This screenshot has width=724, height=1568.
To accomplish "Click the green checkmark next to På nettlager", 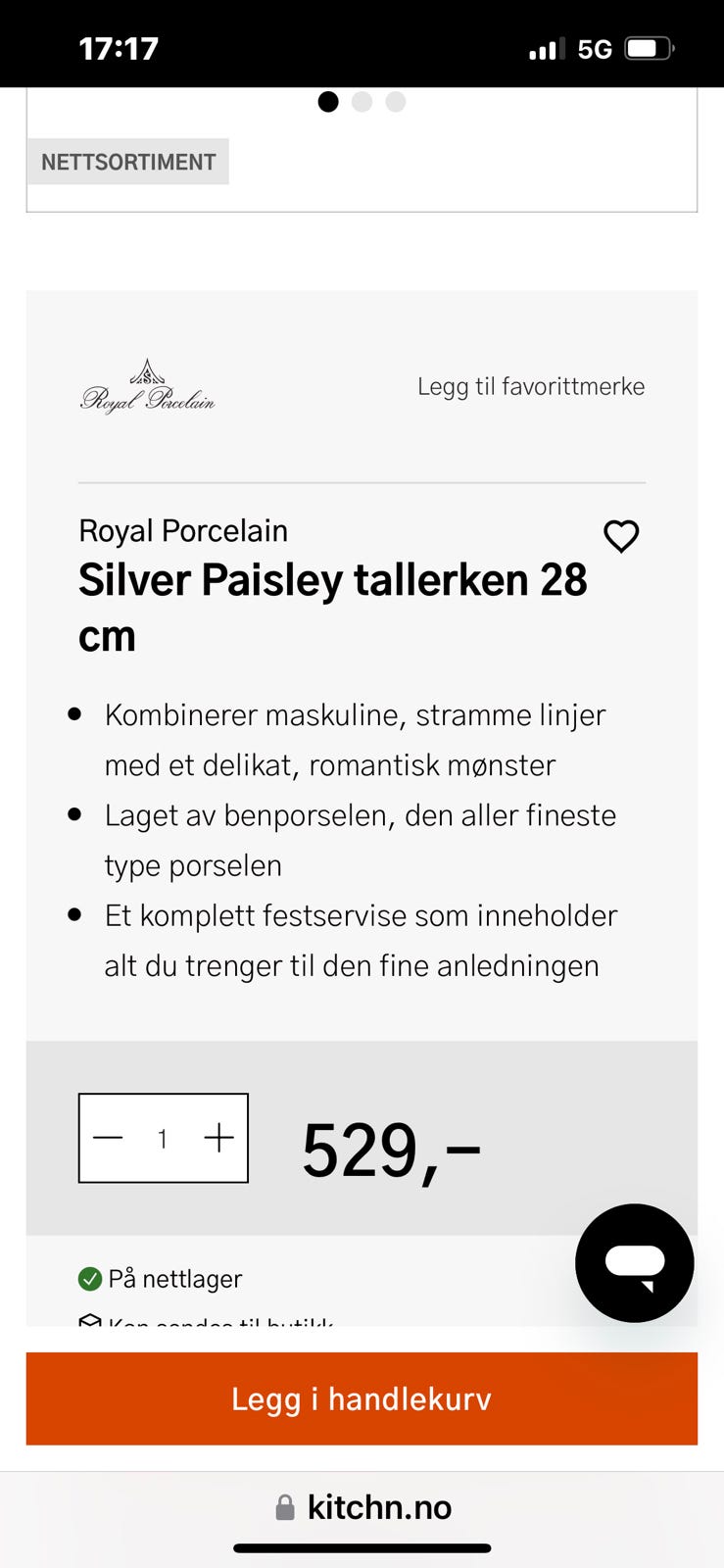I will [x=89, y=1278].
